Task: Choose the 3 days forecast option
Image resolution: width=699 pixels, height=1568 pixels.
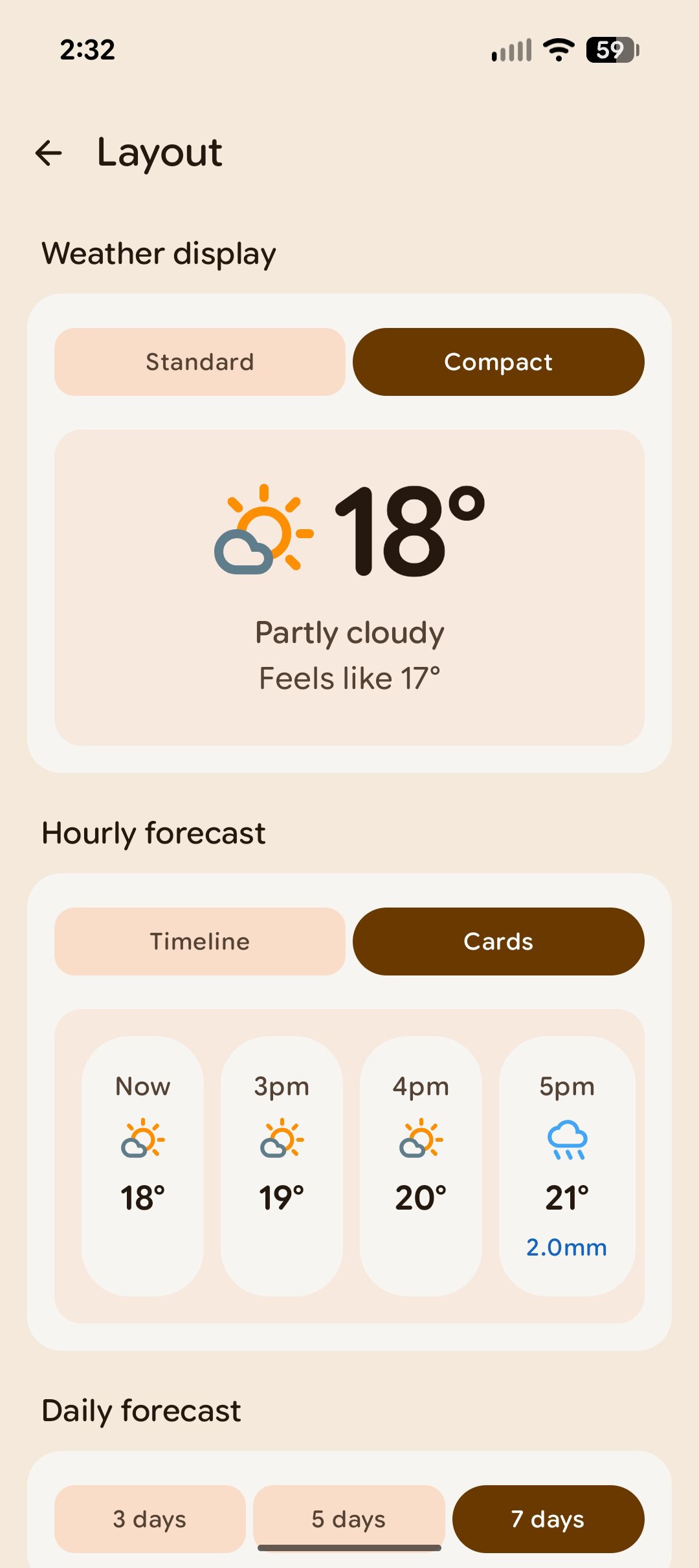Action: [150, 1520]
